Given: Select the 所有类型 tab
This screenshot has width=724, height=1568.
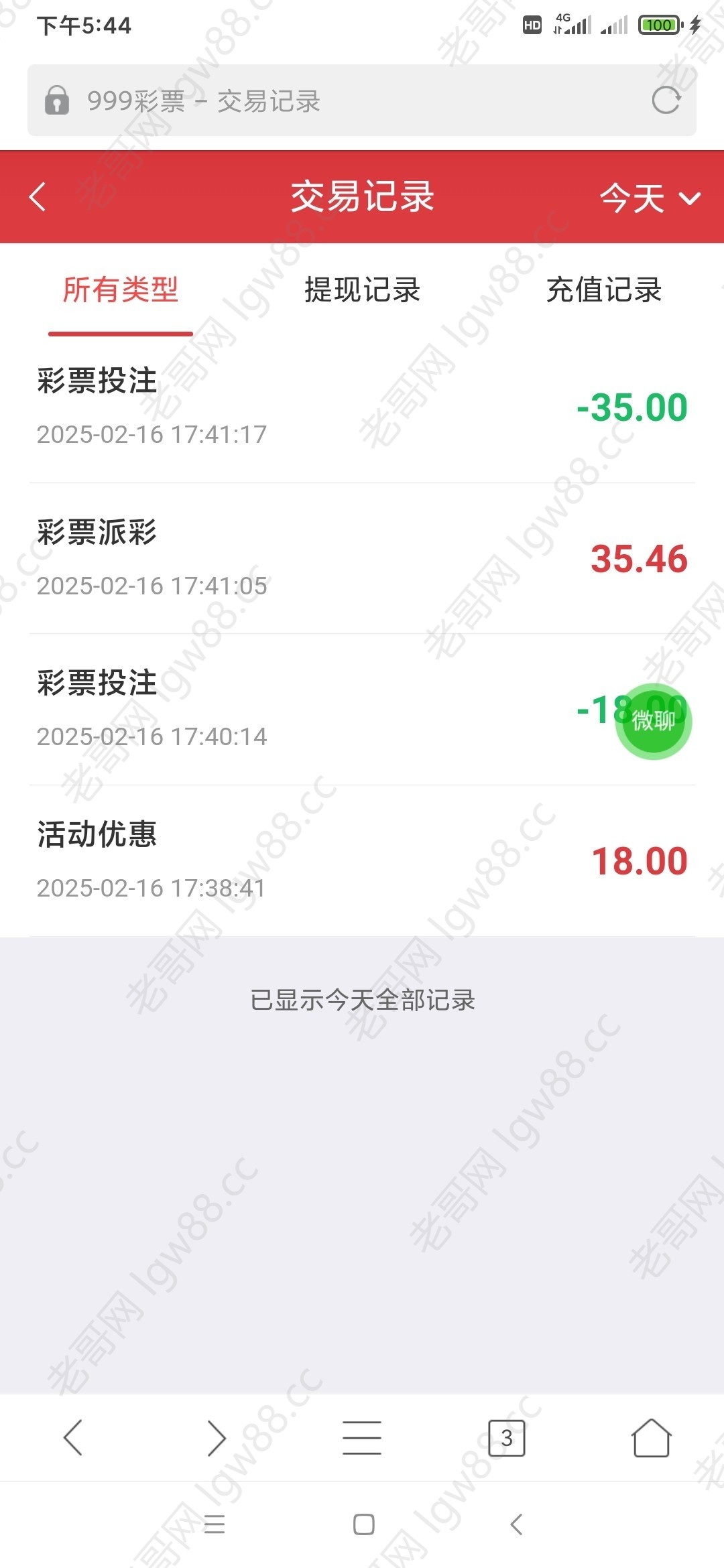Looking at the screenshot, I should pos(121,290).
